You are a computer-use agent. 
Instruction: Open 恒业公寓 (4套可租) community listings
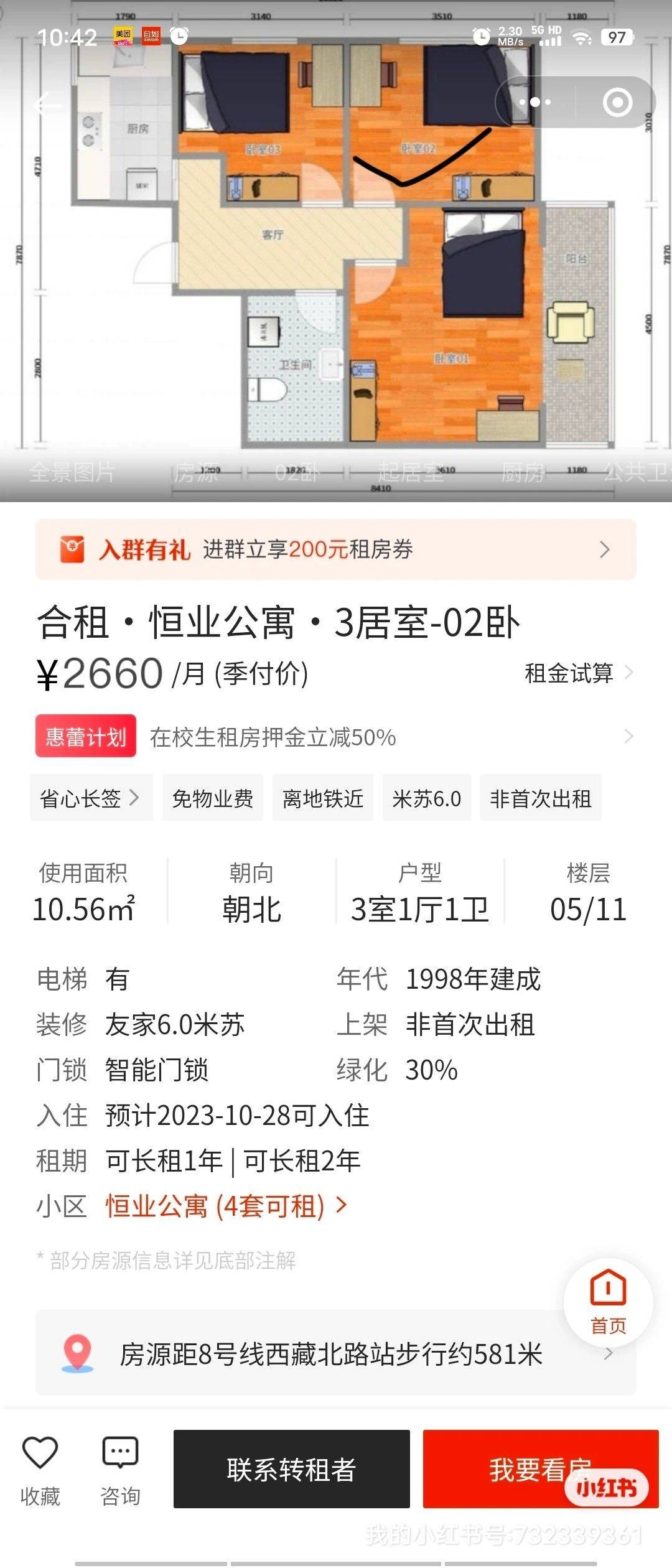point(225,1206)
